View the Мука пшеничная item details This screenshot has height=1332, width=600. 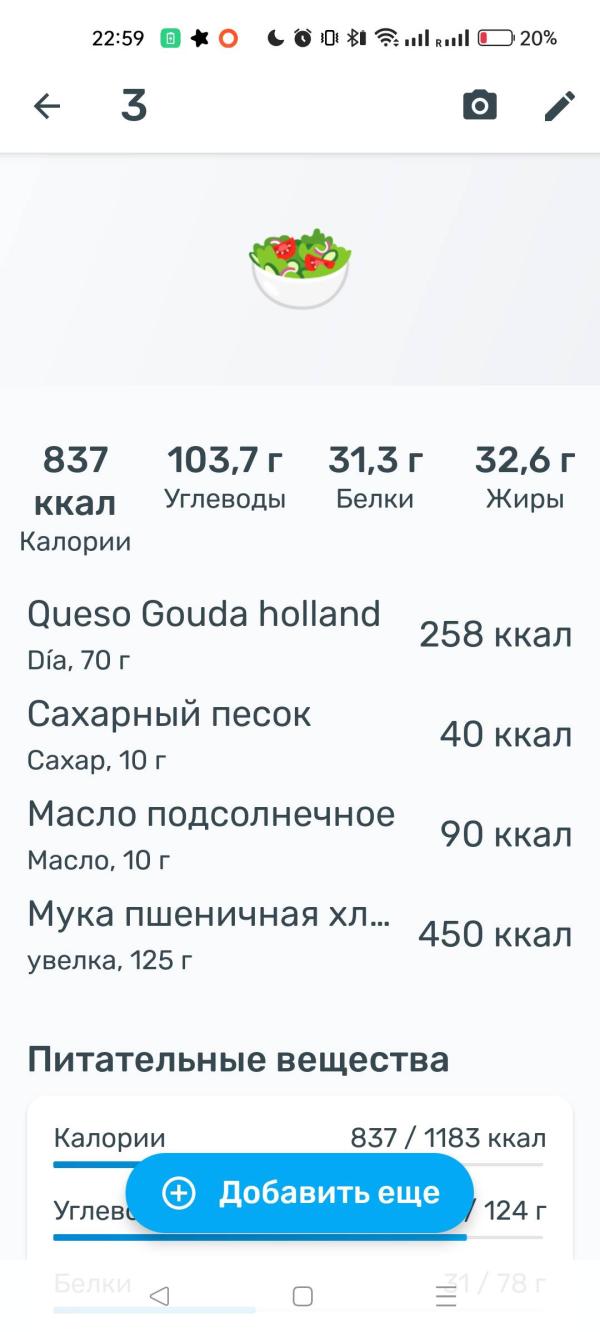[x=300, y=934]
